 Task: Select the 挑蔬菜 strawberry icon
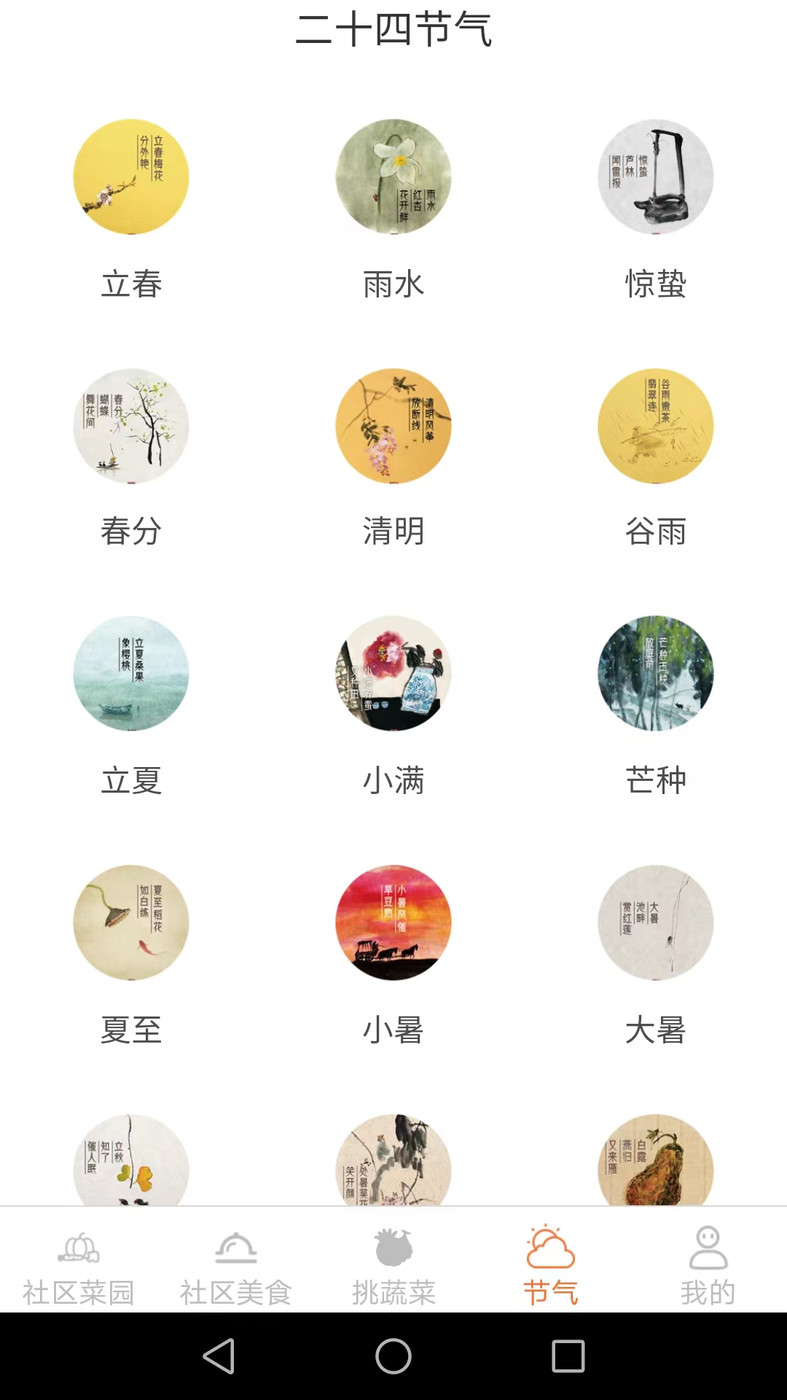point(393,1248)
